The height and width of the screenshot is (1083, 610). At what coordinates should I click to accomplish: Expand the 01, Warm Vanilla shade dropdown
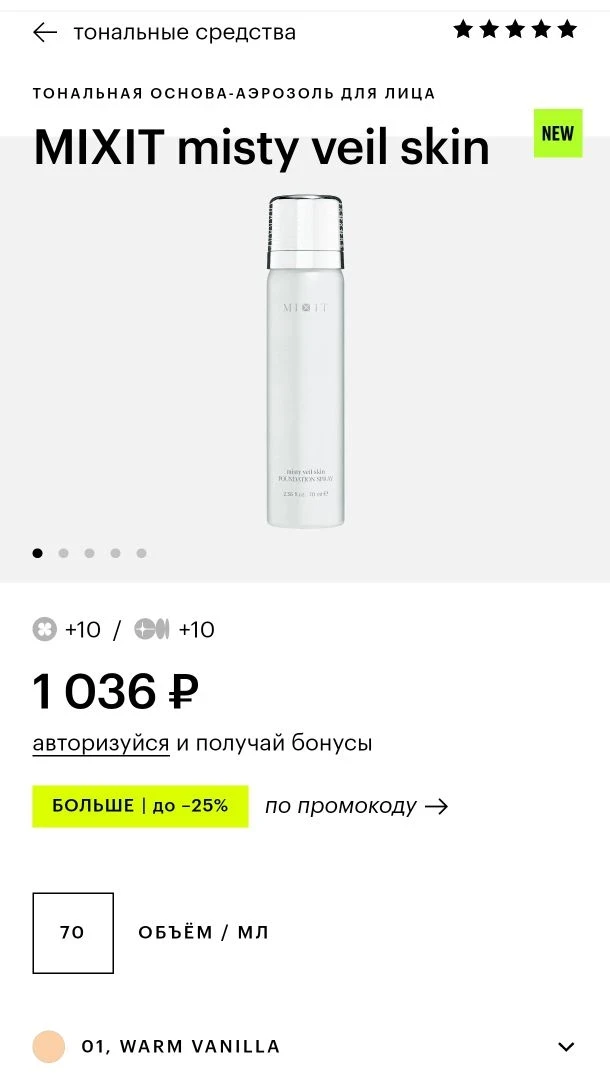pyautogui.click(x=305, y=1046)
